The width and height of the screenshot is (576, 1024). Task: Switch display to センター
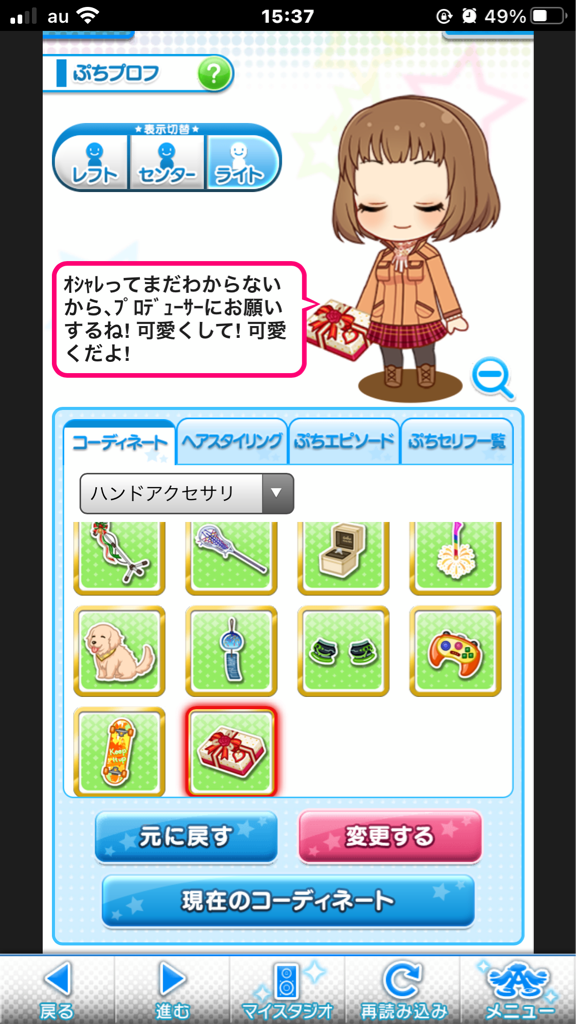click(168, 163)
